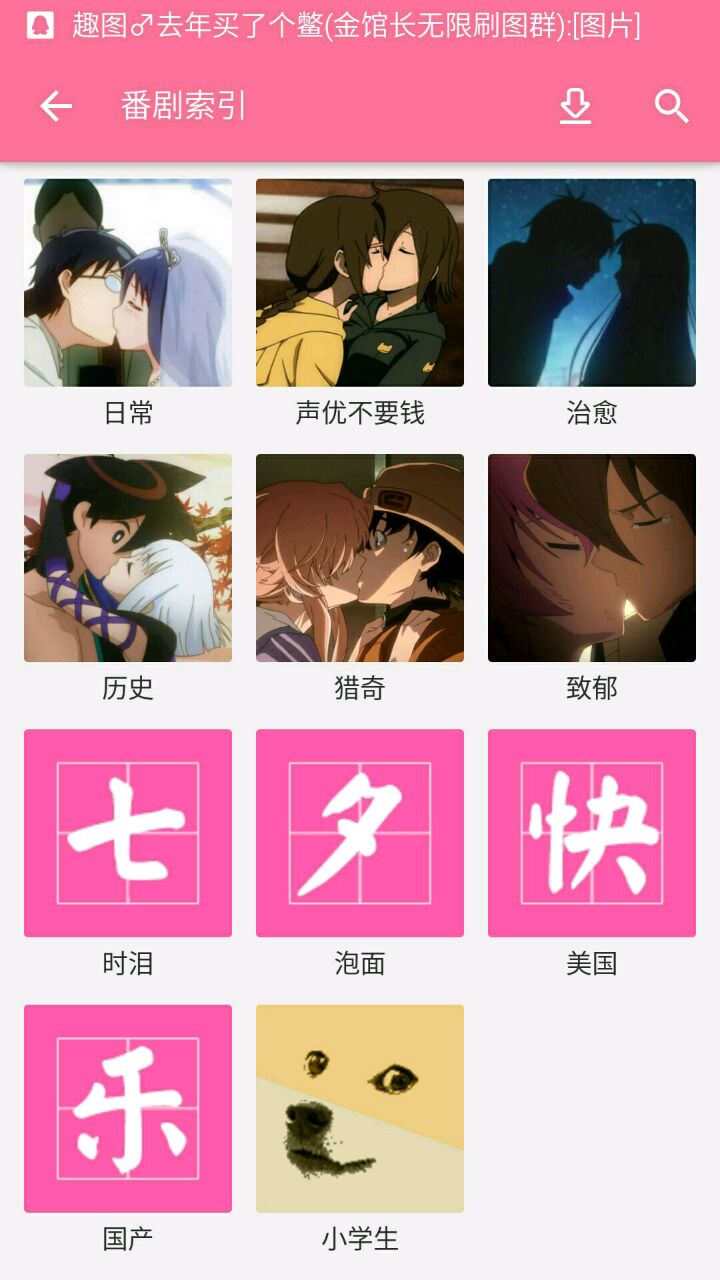720x1280 pixels.
Task: Open the 治愈 category tile
Action: [592, 283]
